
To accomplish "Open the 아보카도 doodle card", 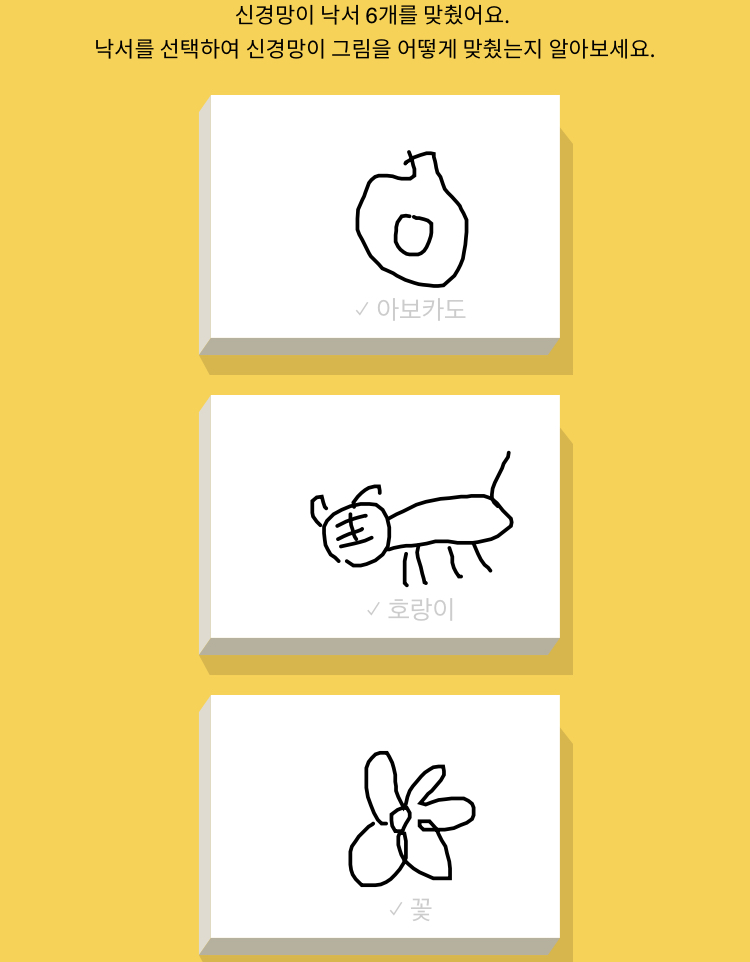I will click(x=385, y=218).
